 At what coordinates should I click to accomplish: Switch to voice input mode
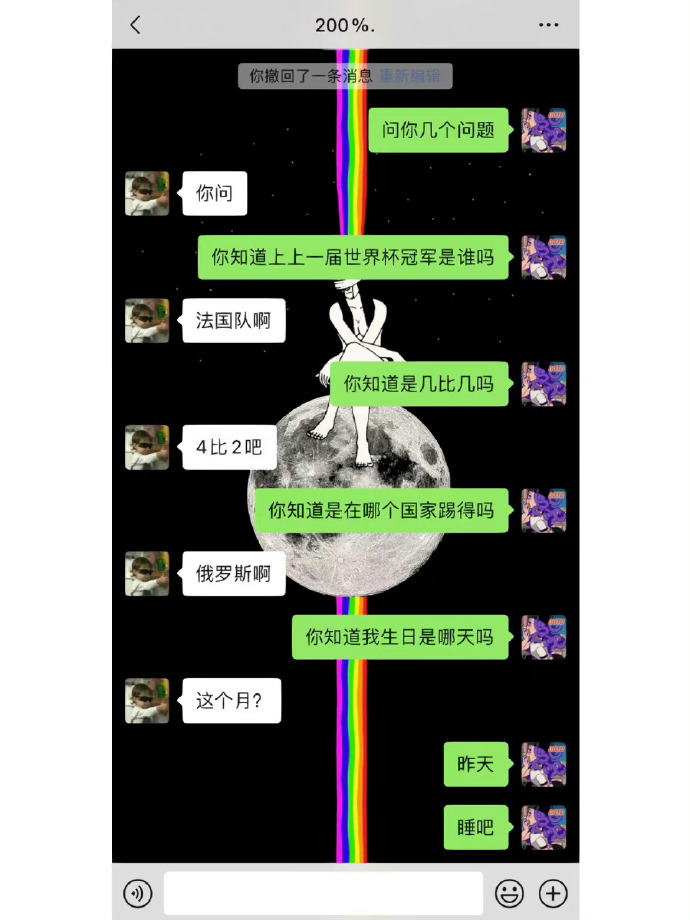pos(138,892)
